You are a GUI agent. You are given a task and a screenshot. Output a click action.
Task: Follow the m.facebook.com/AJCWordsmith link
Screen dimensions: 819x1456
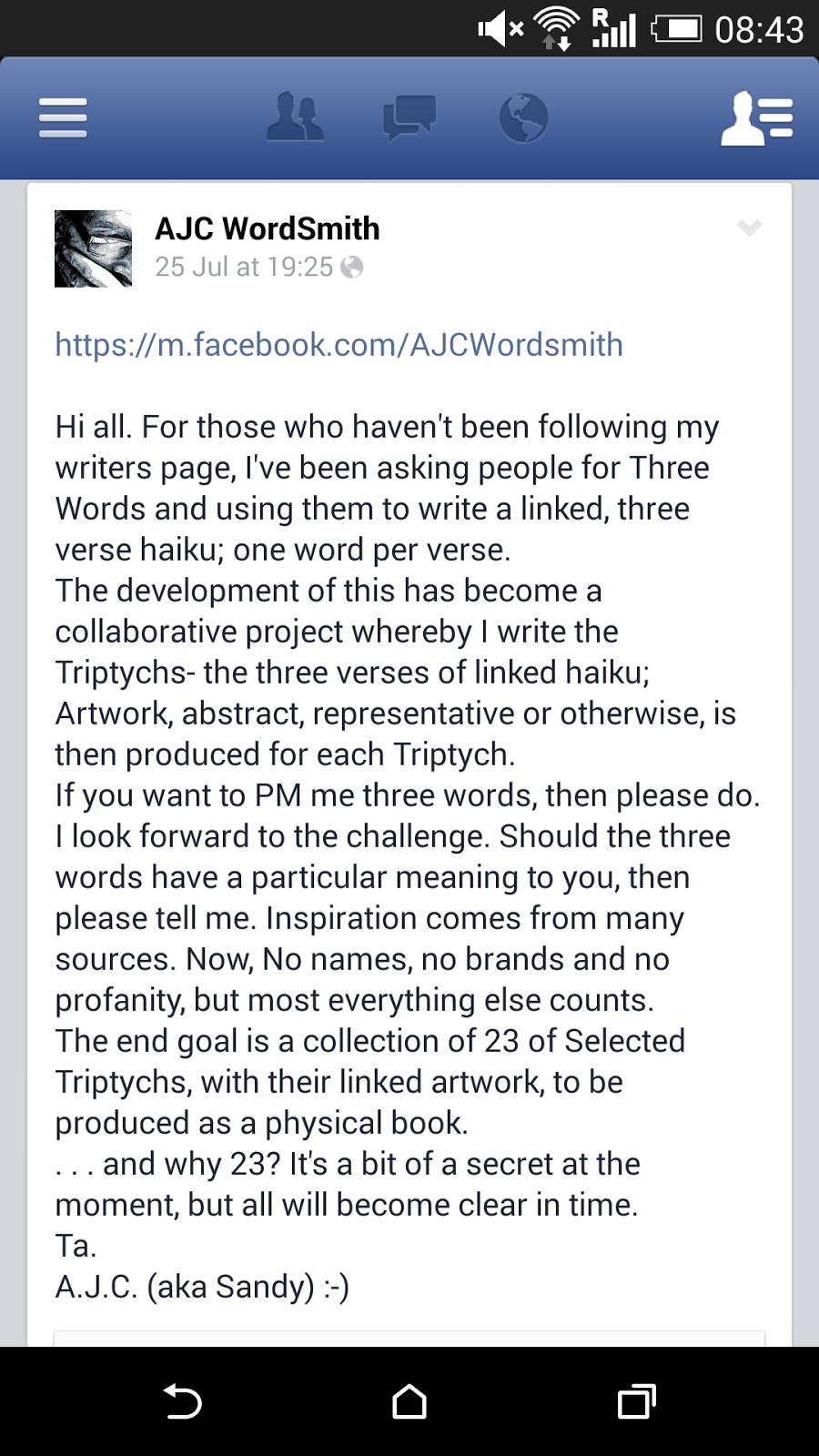click(339, 345)
